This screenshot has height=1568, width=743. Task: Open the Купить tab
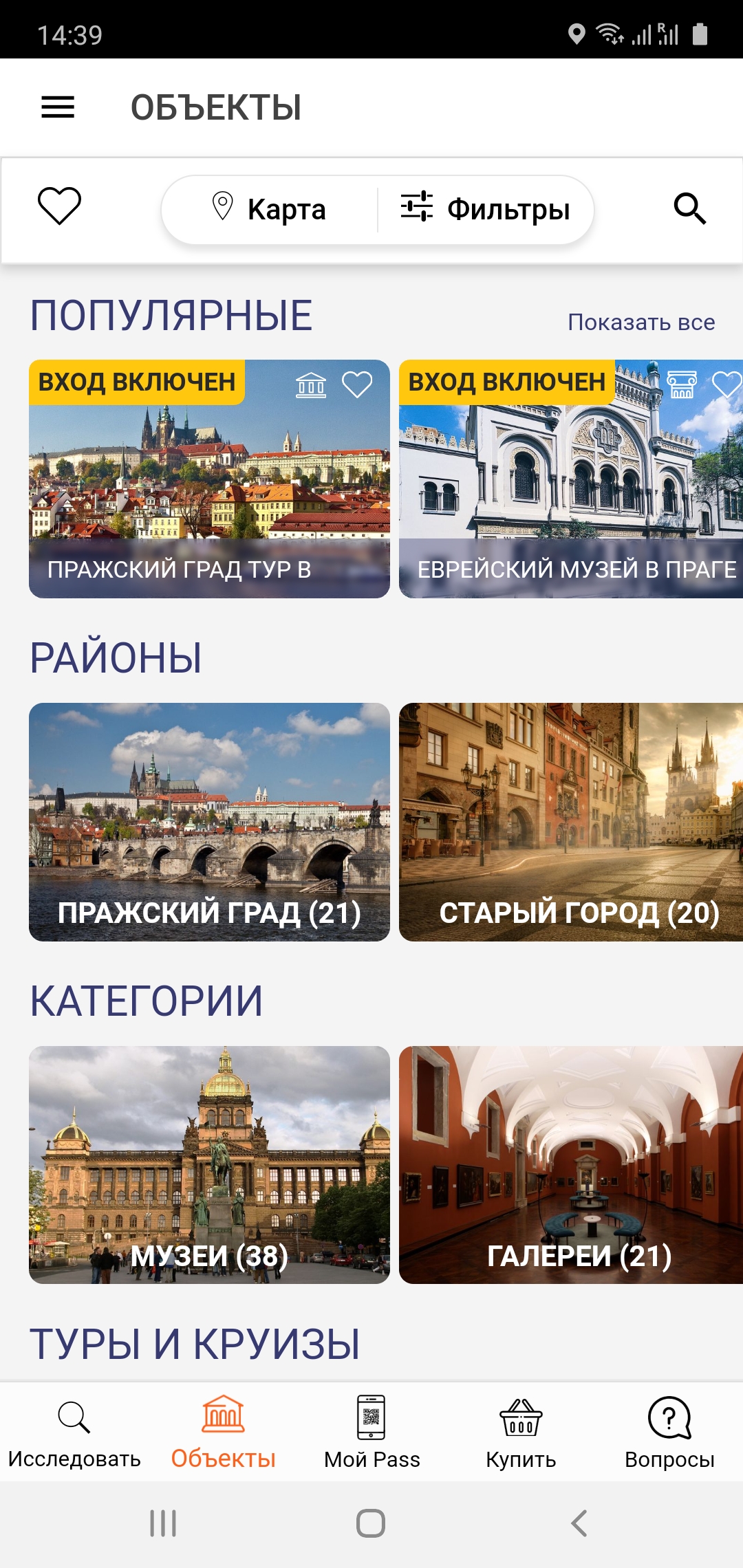pos(521,1432)
